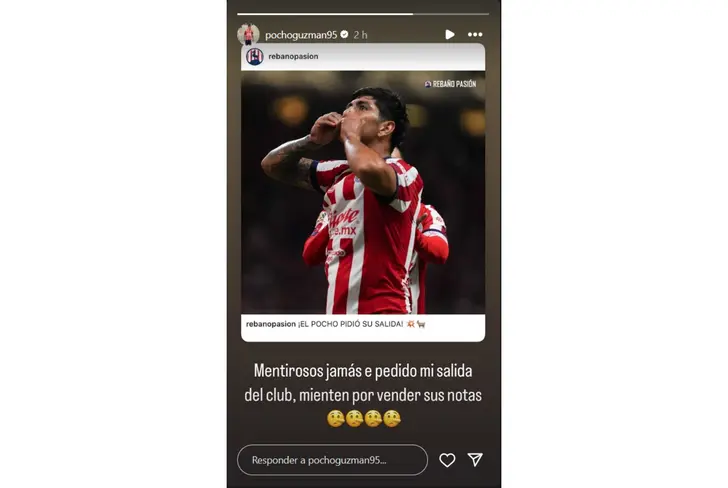Focus the reply to pochoguzman95 field
Image resolution: width=728 pixels, height=488 pixels.
click(x=332, y=460)
